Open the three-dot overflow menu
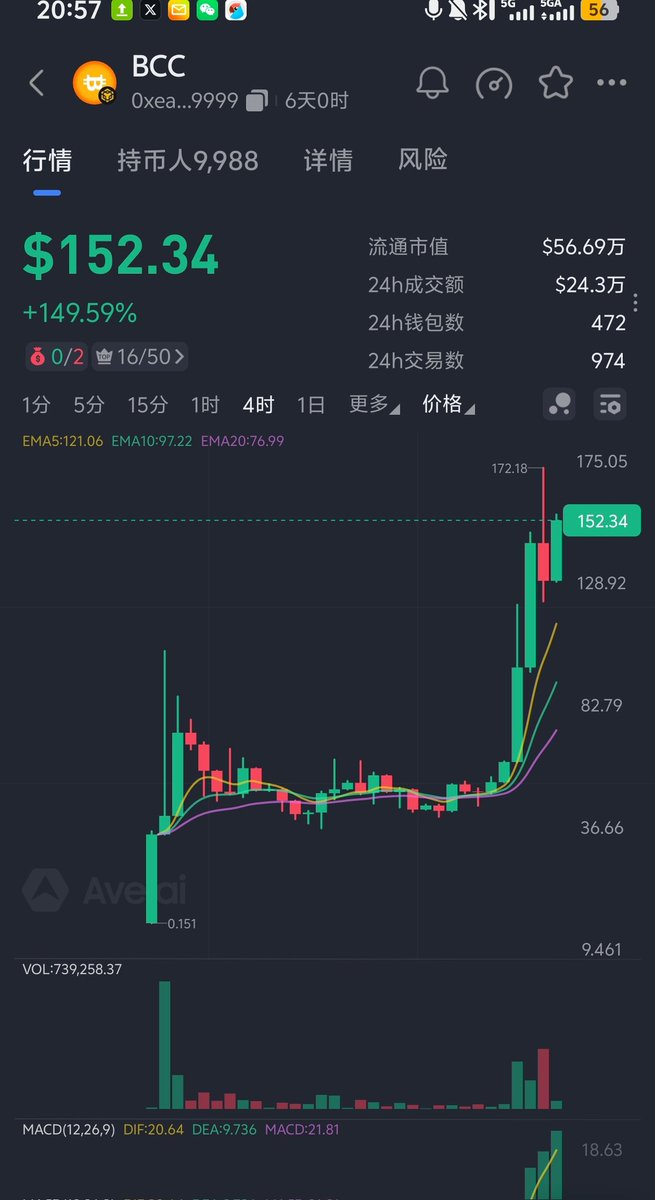 pyautogui.click(x=611, y=83)
